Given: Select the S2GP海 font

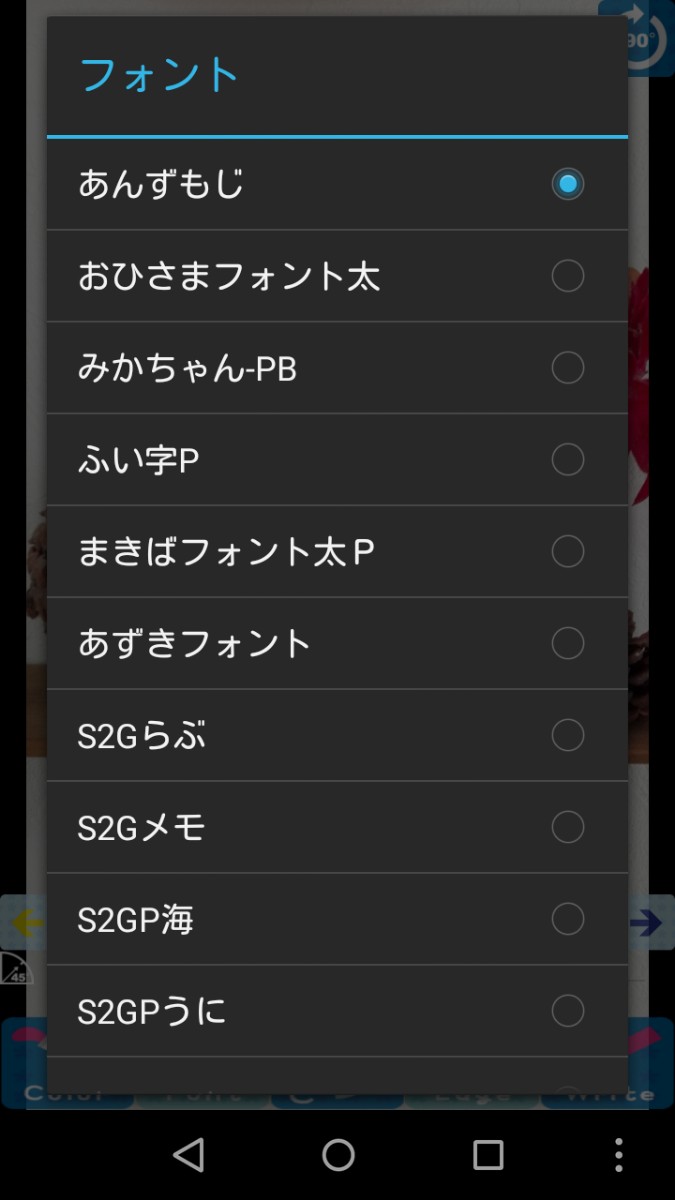Looking at the screenshot, I should point(337,919).
